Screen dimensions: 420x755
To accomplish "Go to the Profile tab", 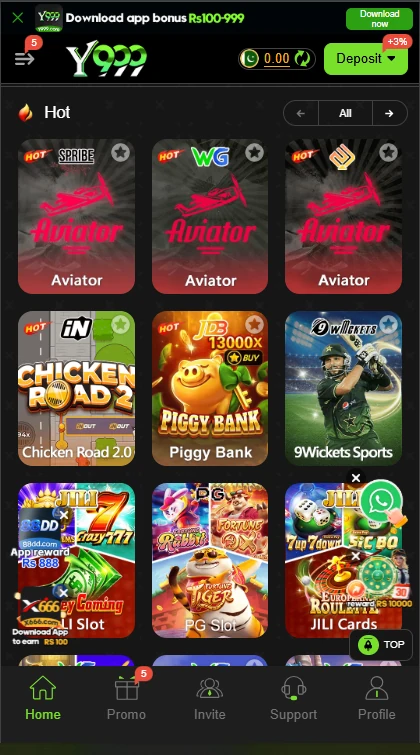I will tap(377, 697).
